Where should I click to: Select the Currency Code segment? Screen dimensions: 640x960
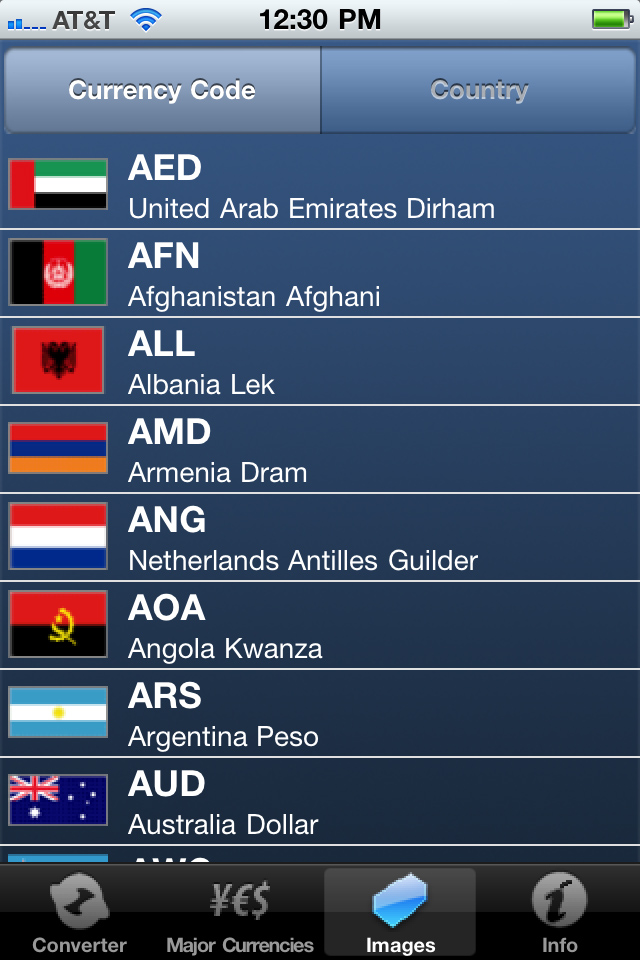tap(162, 90)
